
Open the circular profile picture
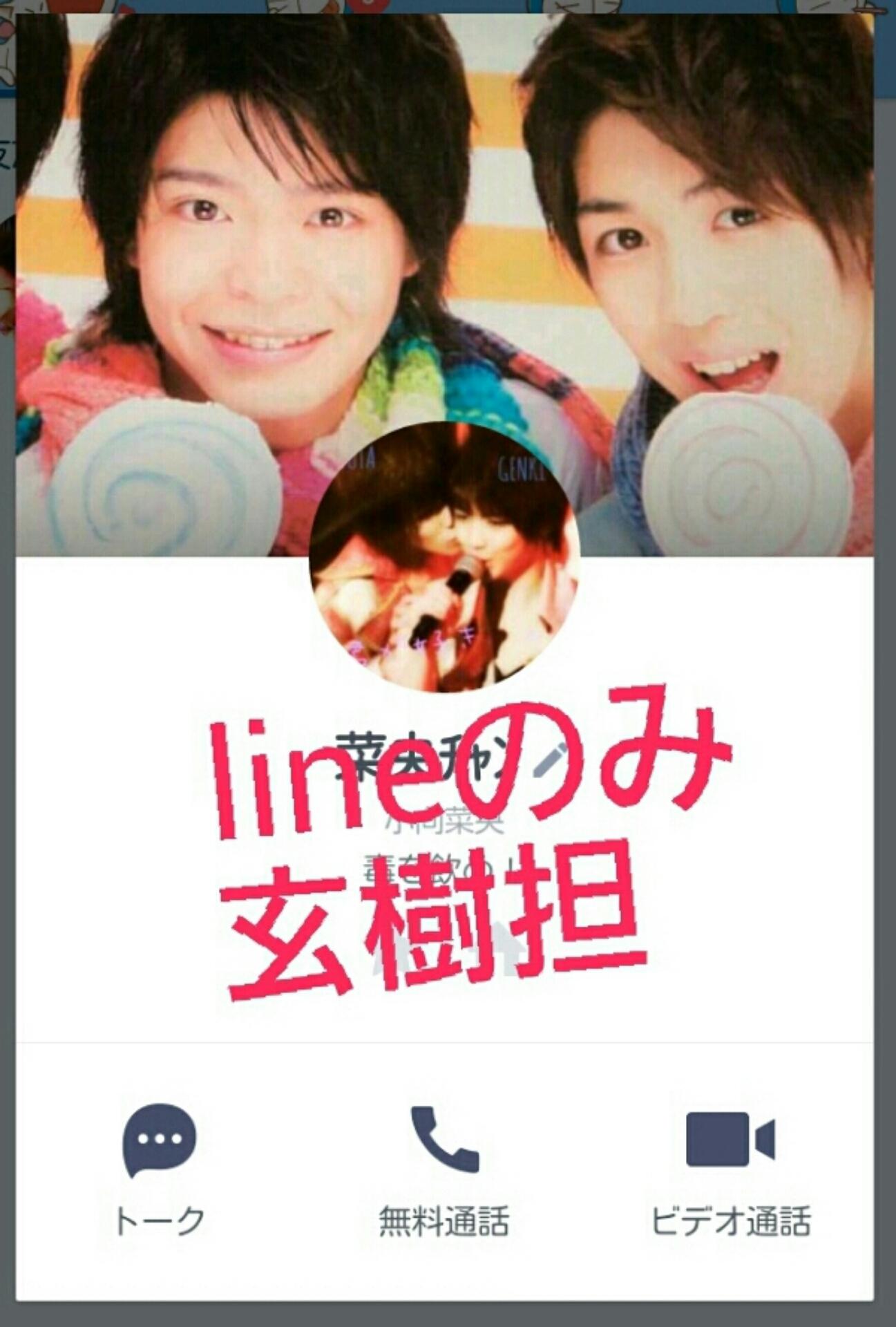point(444,558)
